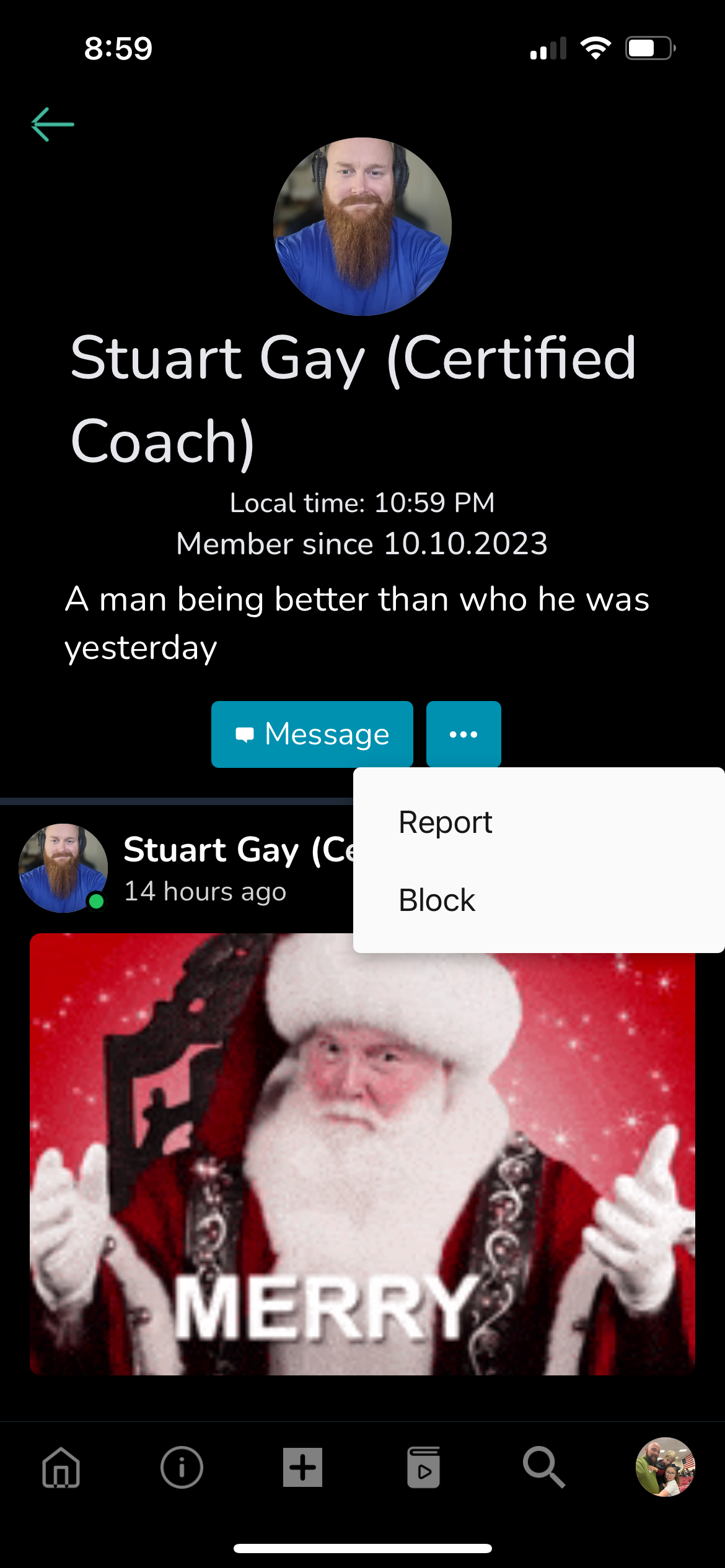Create a new post with plus icon
This screenshot has height=1568, width=725.
point(302,1467)
